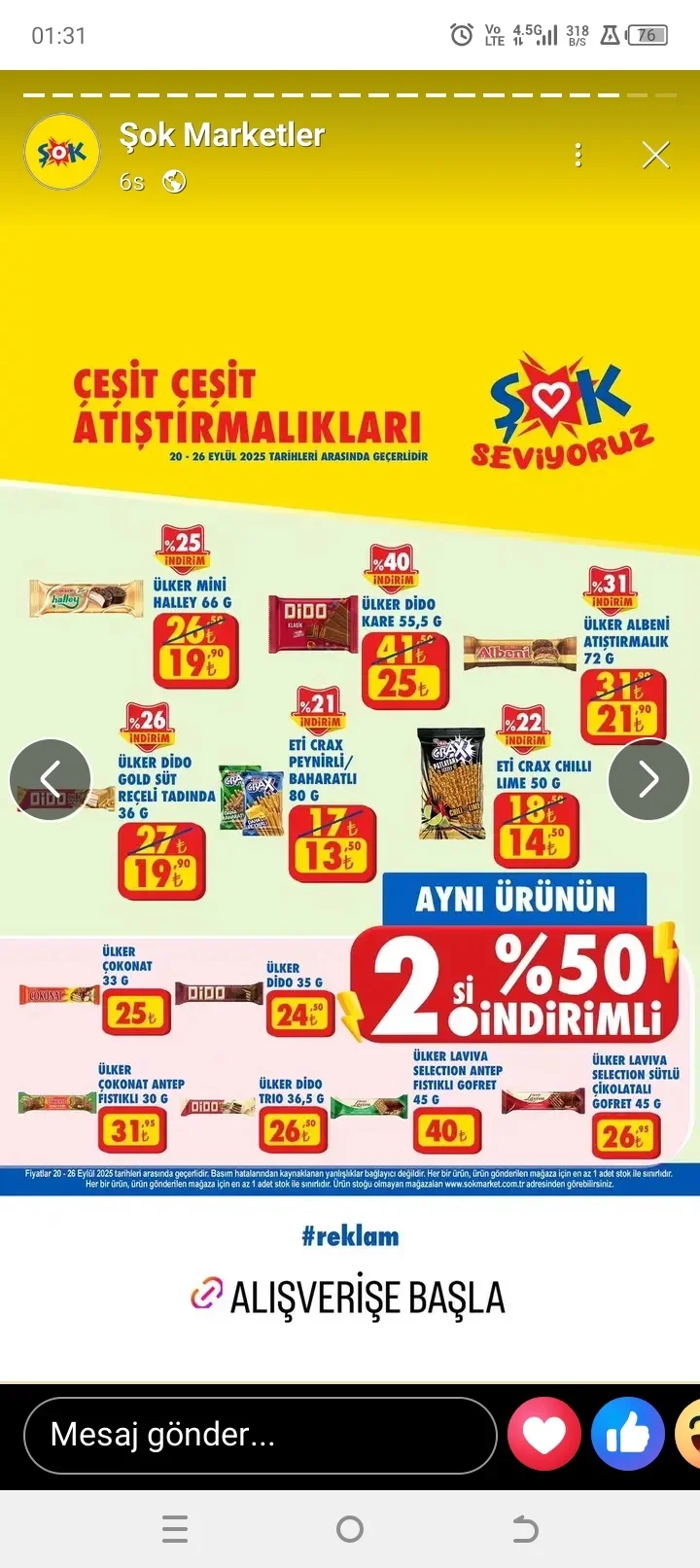Go to the previous story

pyautogui.click(x=51, y=779)
